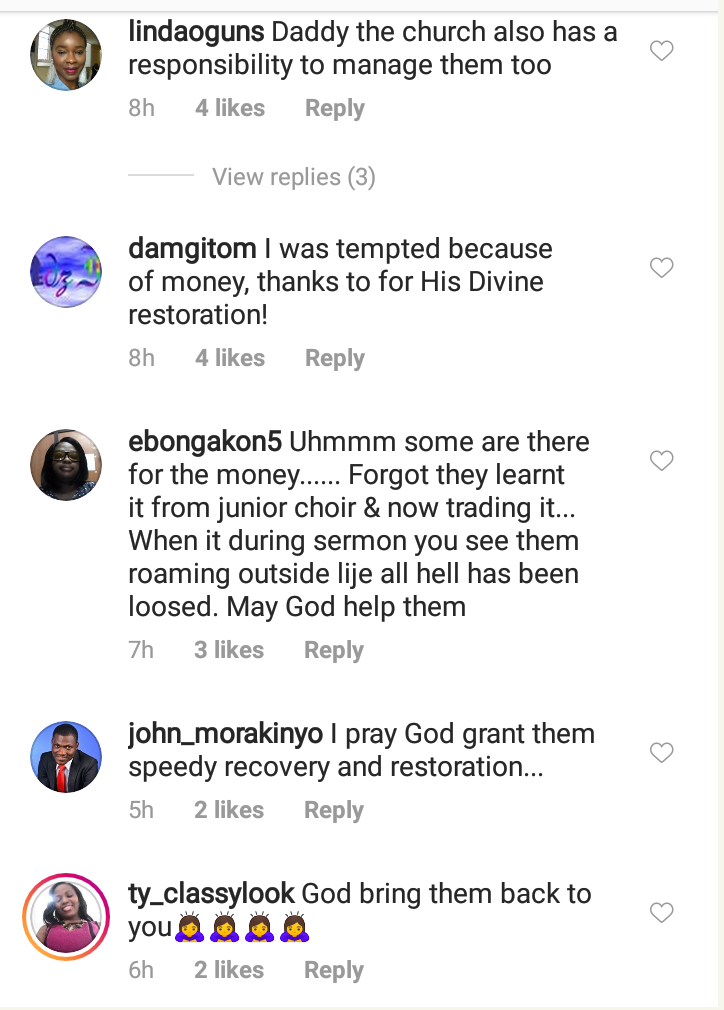Image resolution: width=724 pixels, height=1010 pixels.
Task: Like john_morakinyo's comment
Action: pos(661,753)
